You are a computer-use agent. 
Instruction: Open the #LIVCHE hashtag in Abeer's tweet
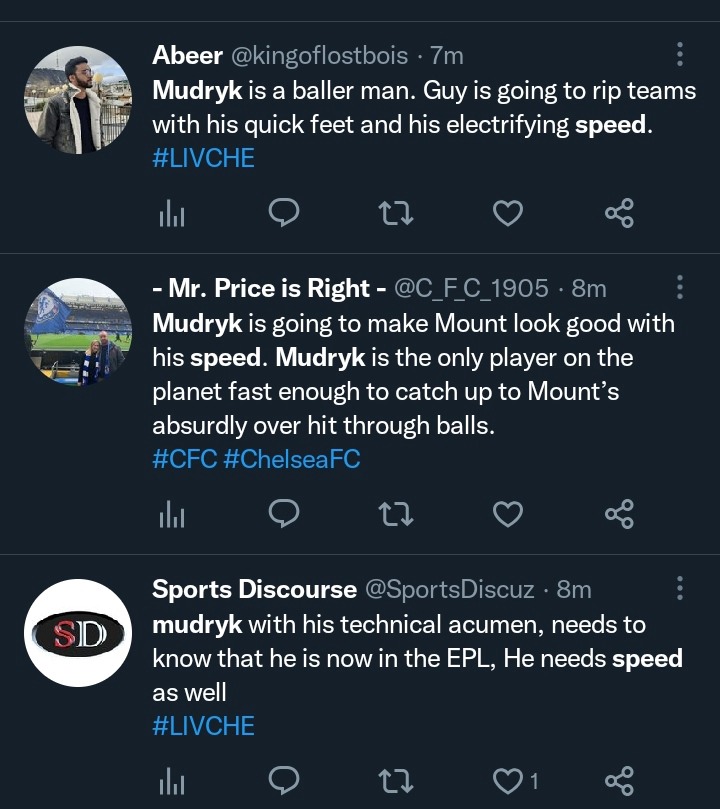[203, 158]
